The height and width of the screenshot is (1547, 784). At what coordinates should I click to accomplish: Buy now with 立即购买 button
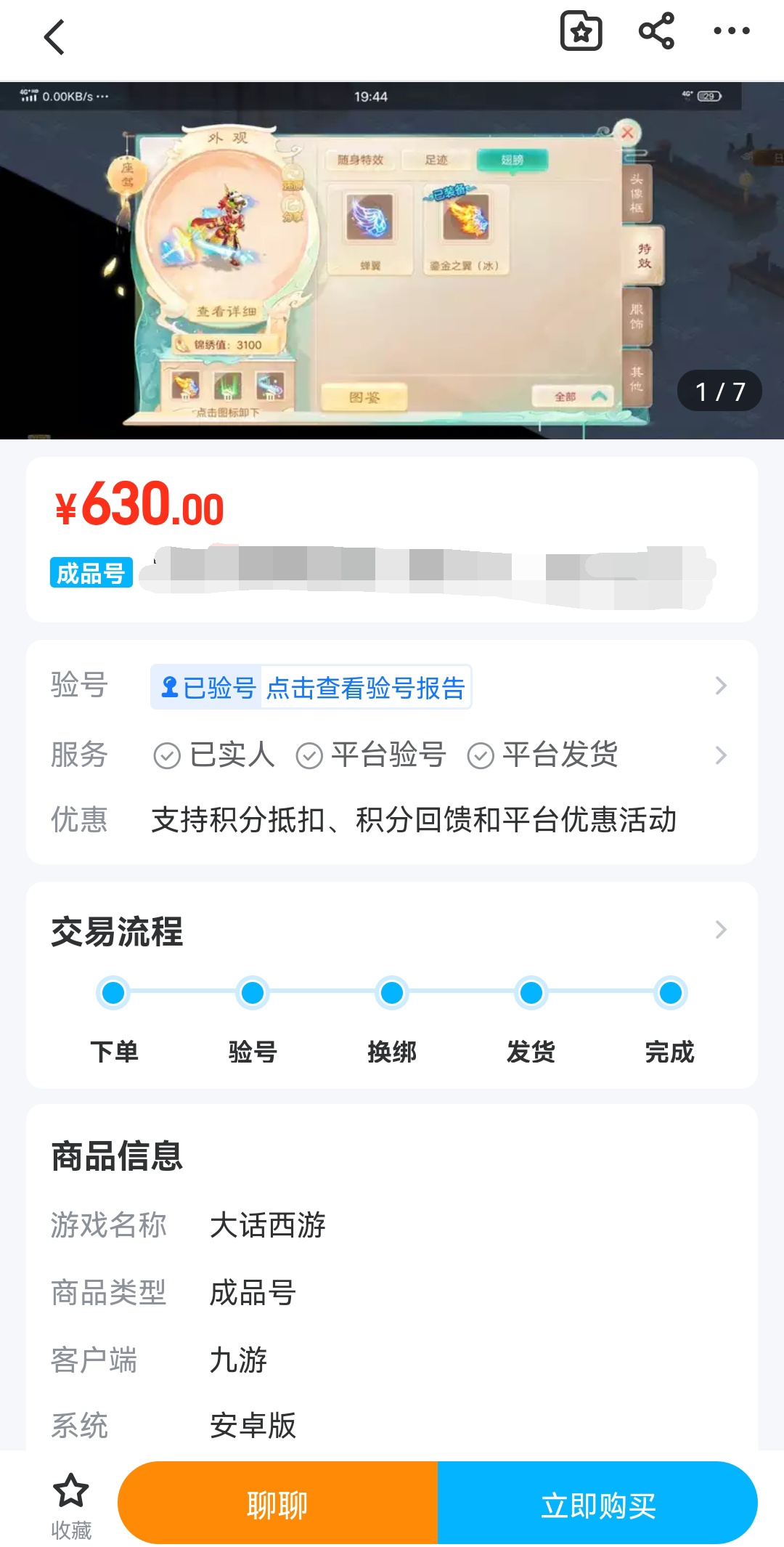pos(597,1503)
